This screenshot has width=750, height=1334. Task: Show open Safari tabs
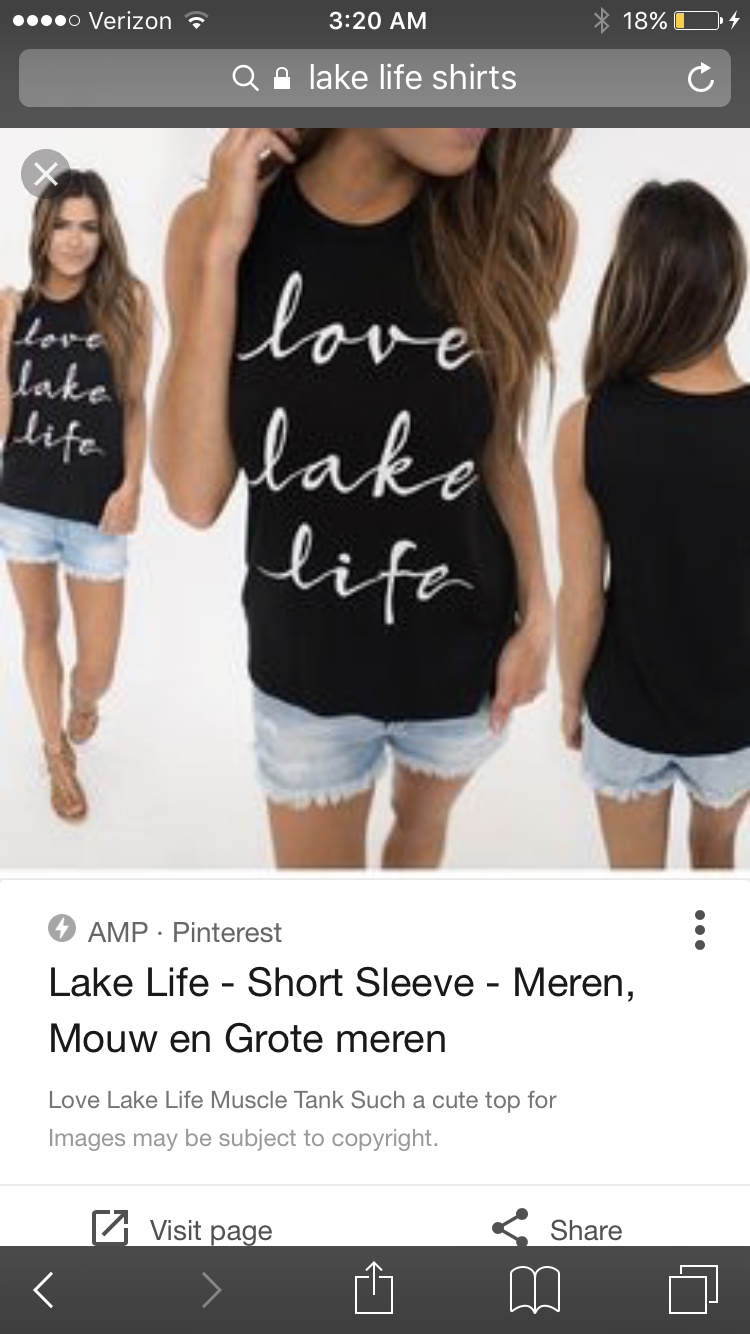693,1290
